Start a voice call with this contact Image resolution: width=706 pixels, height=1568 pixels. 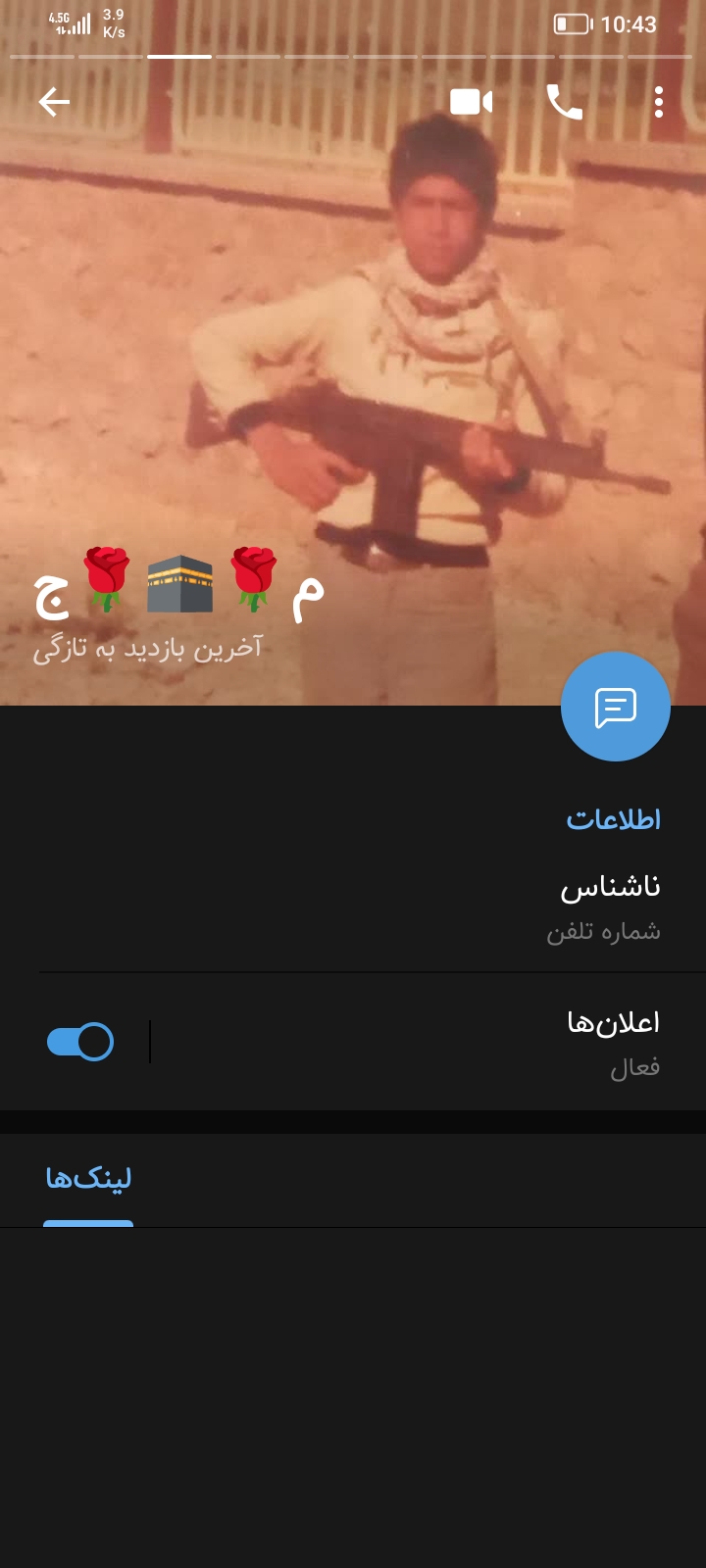coord(564,102)
